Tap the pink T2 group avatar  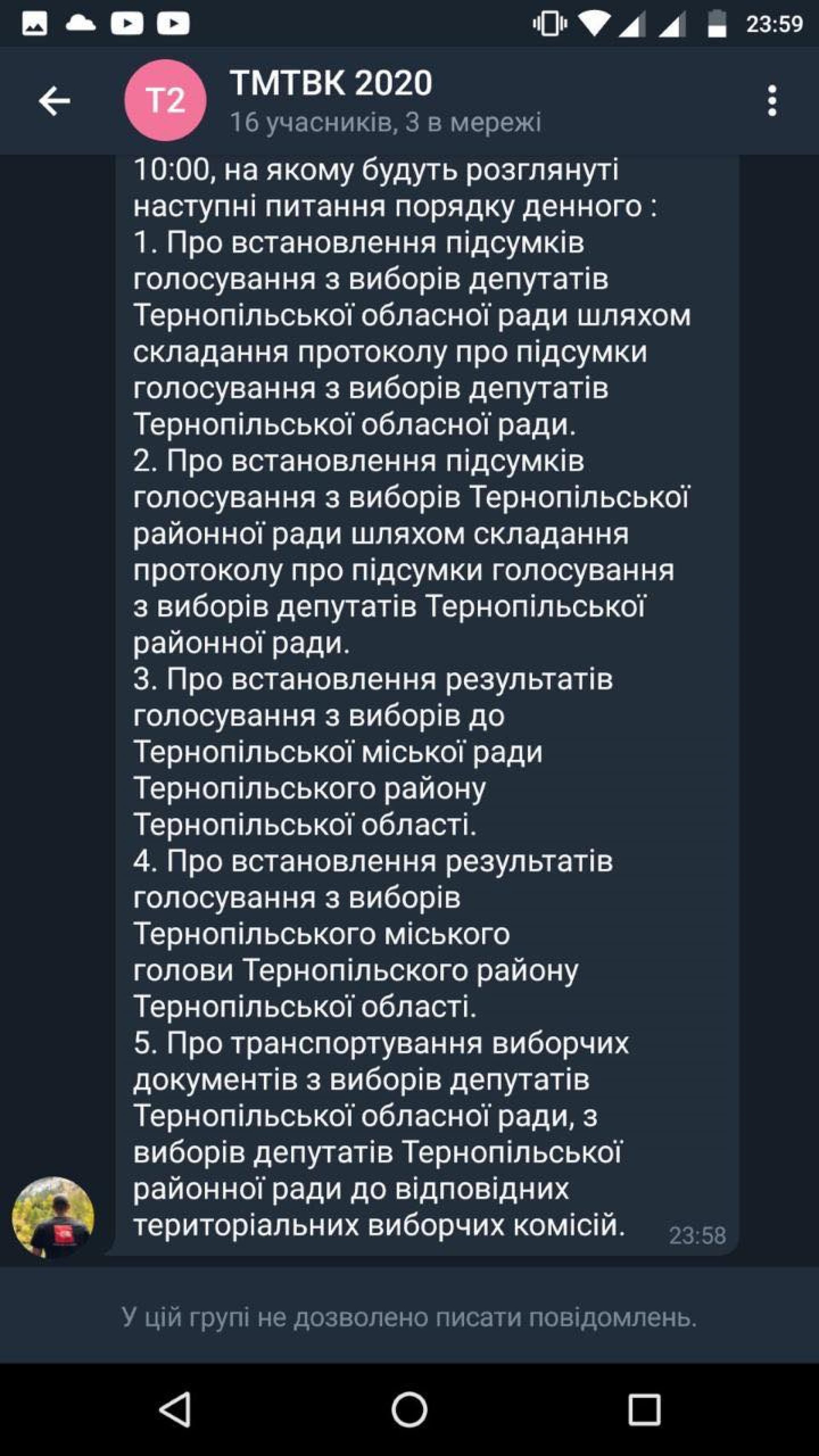[165, 100]
